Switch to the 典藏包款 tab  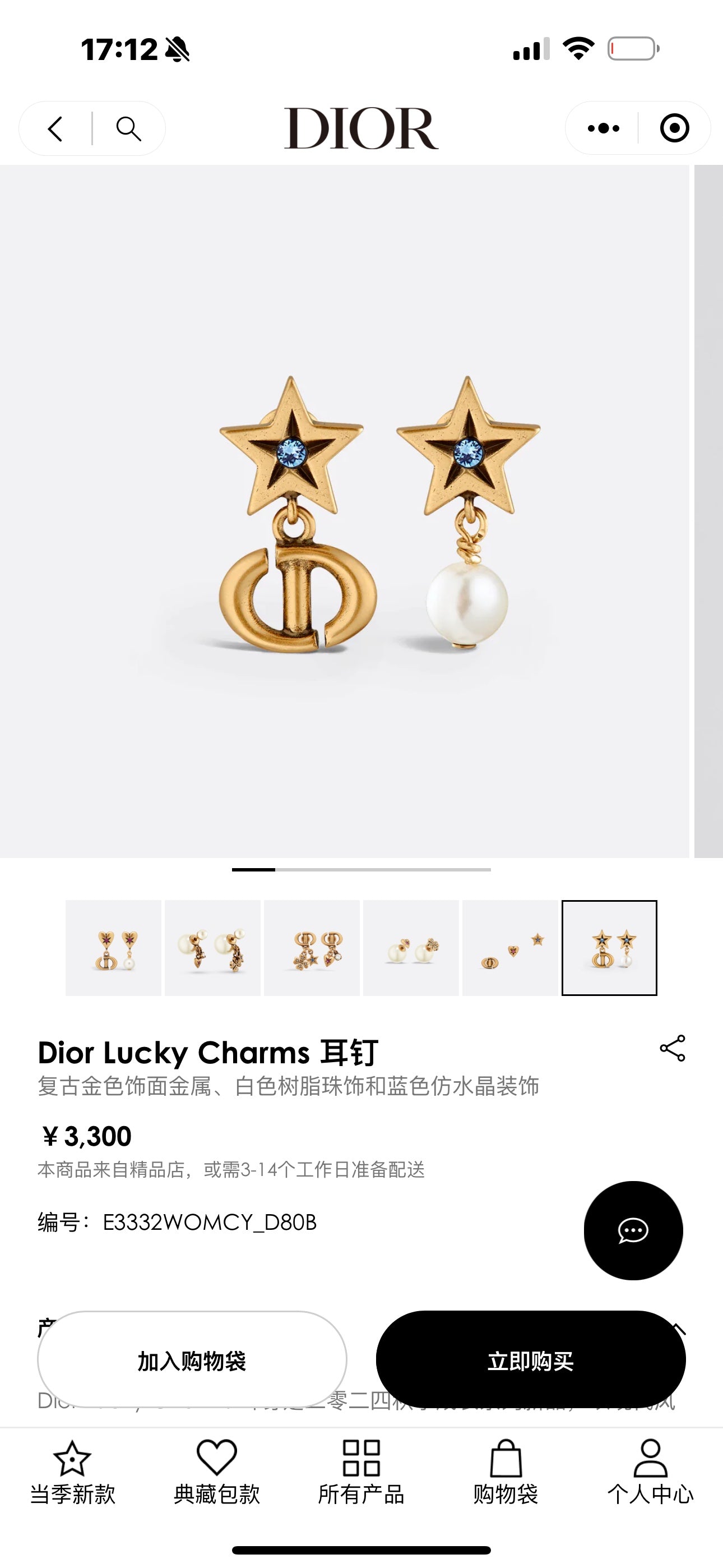217,1472
